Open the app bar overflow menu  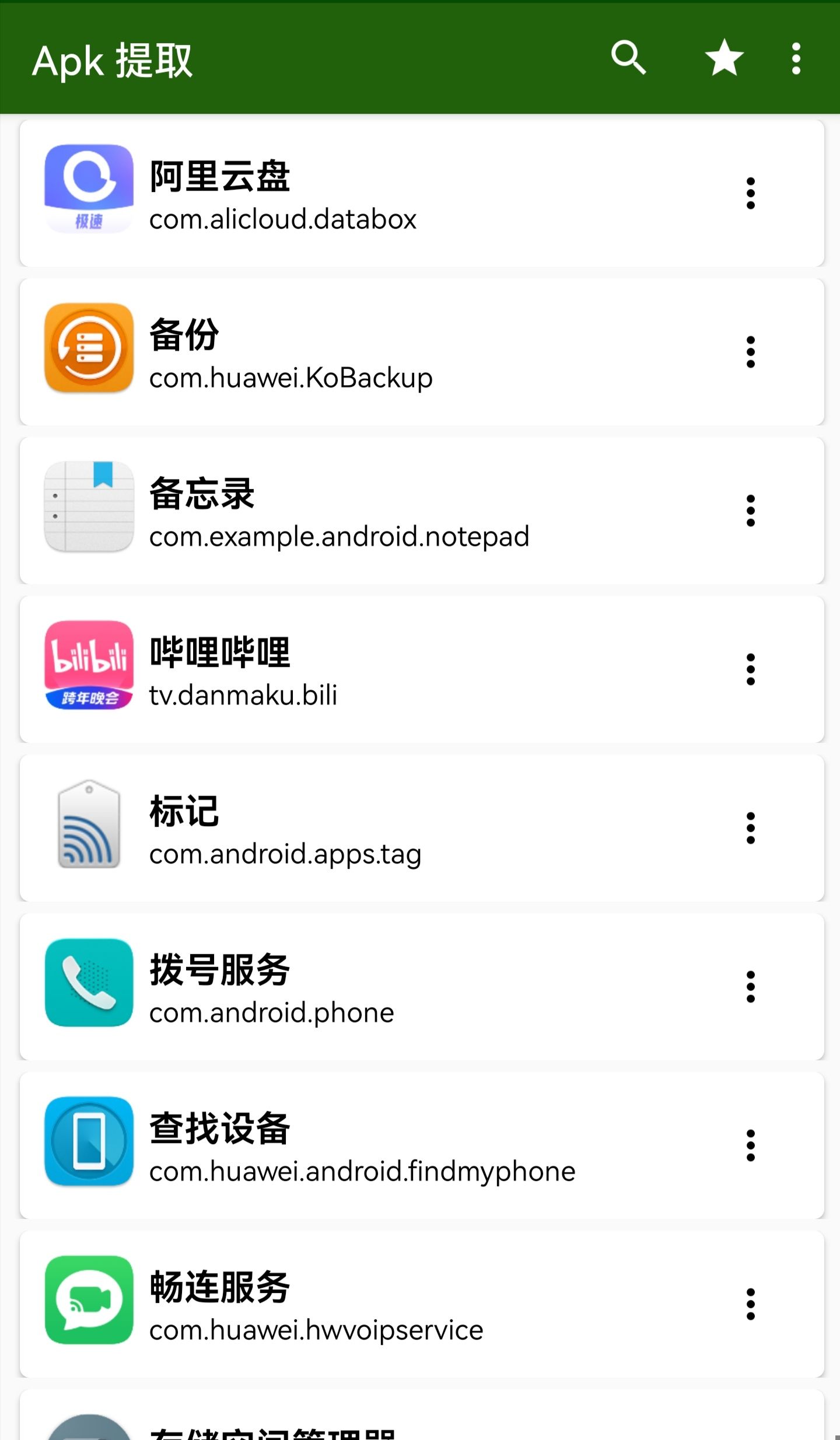796,58
